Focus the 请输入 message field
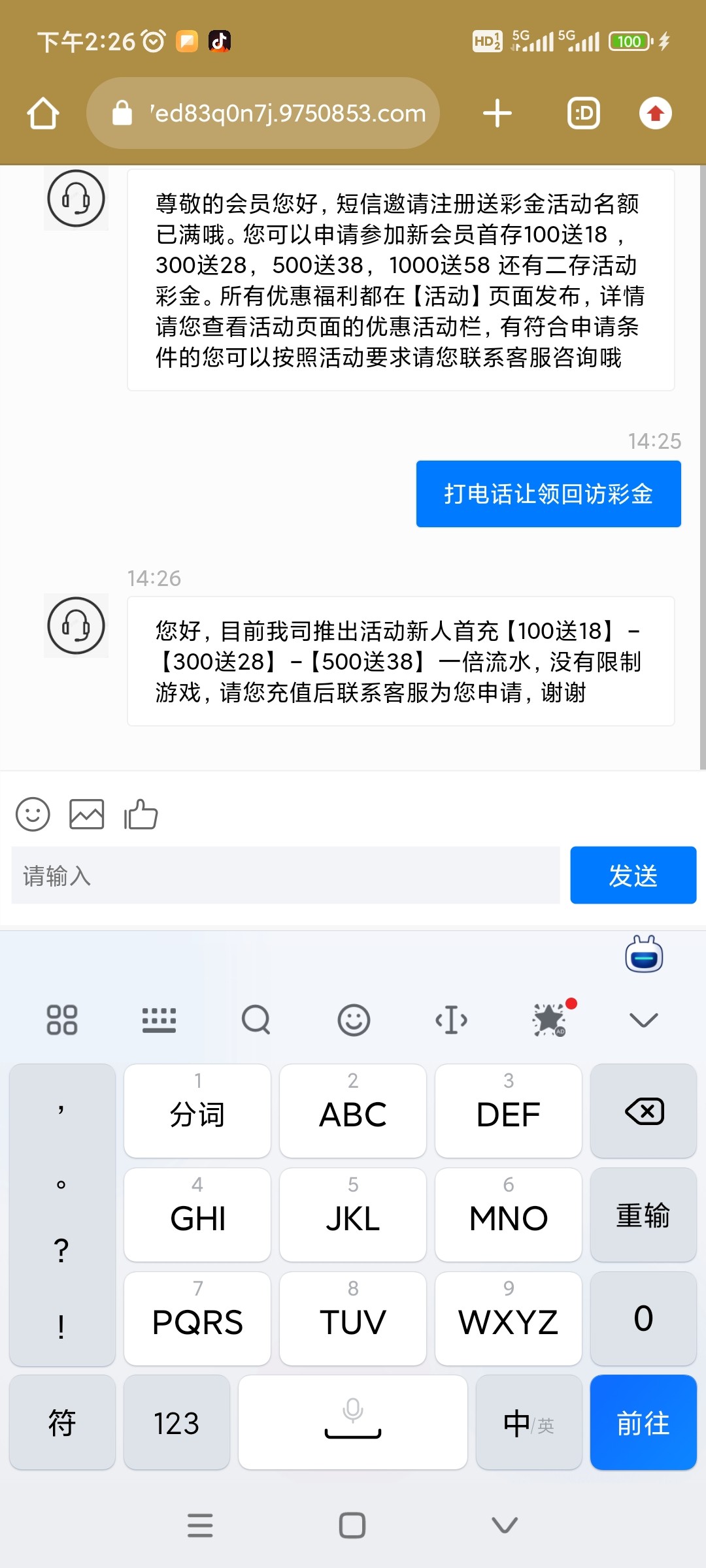706x1568 pixels. 286,875
